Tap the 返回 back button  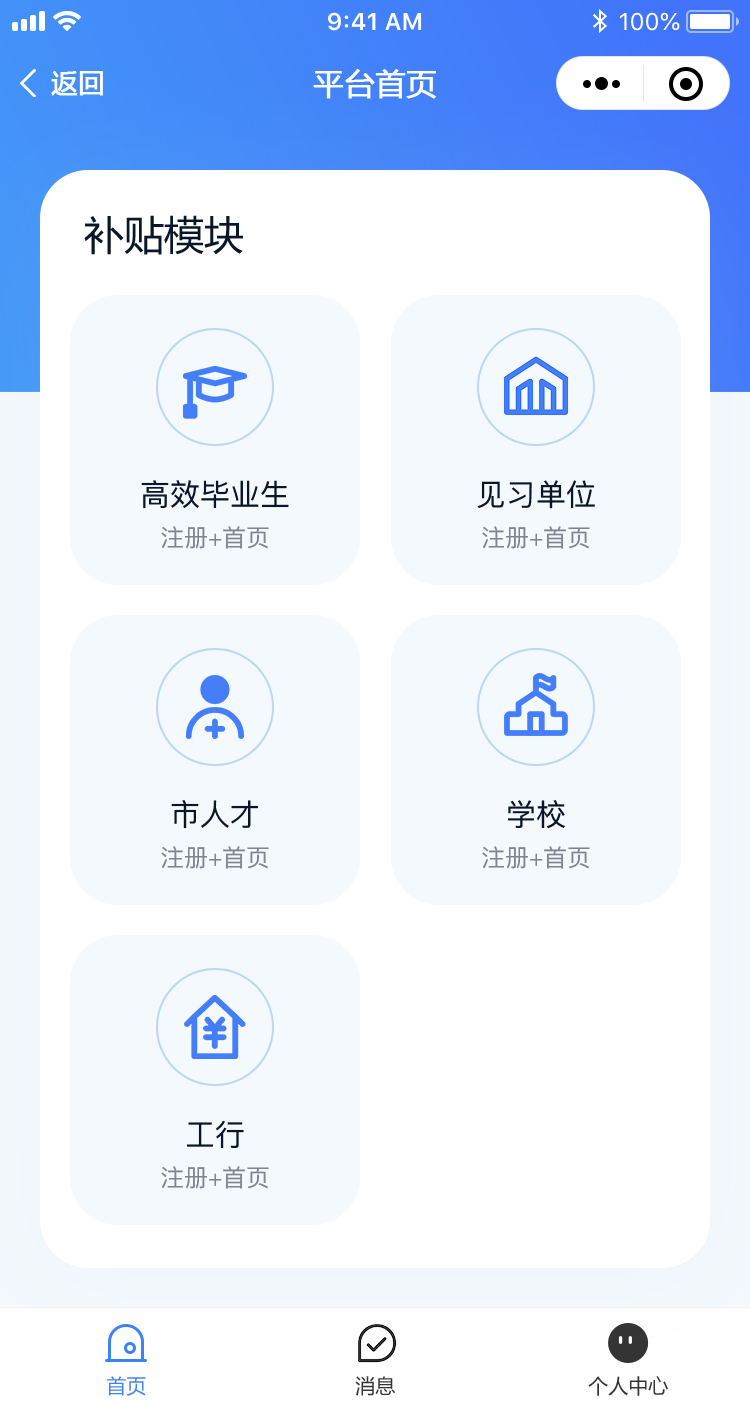[62, 83]
